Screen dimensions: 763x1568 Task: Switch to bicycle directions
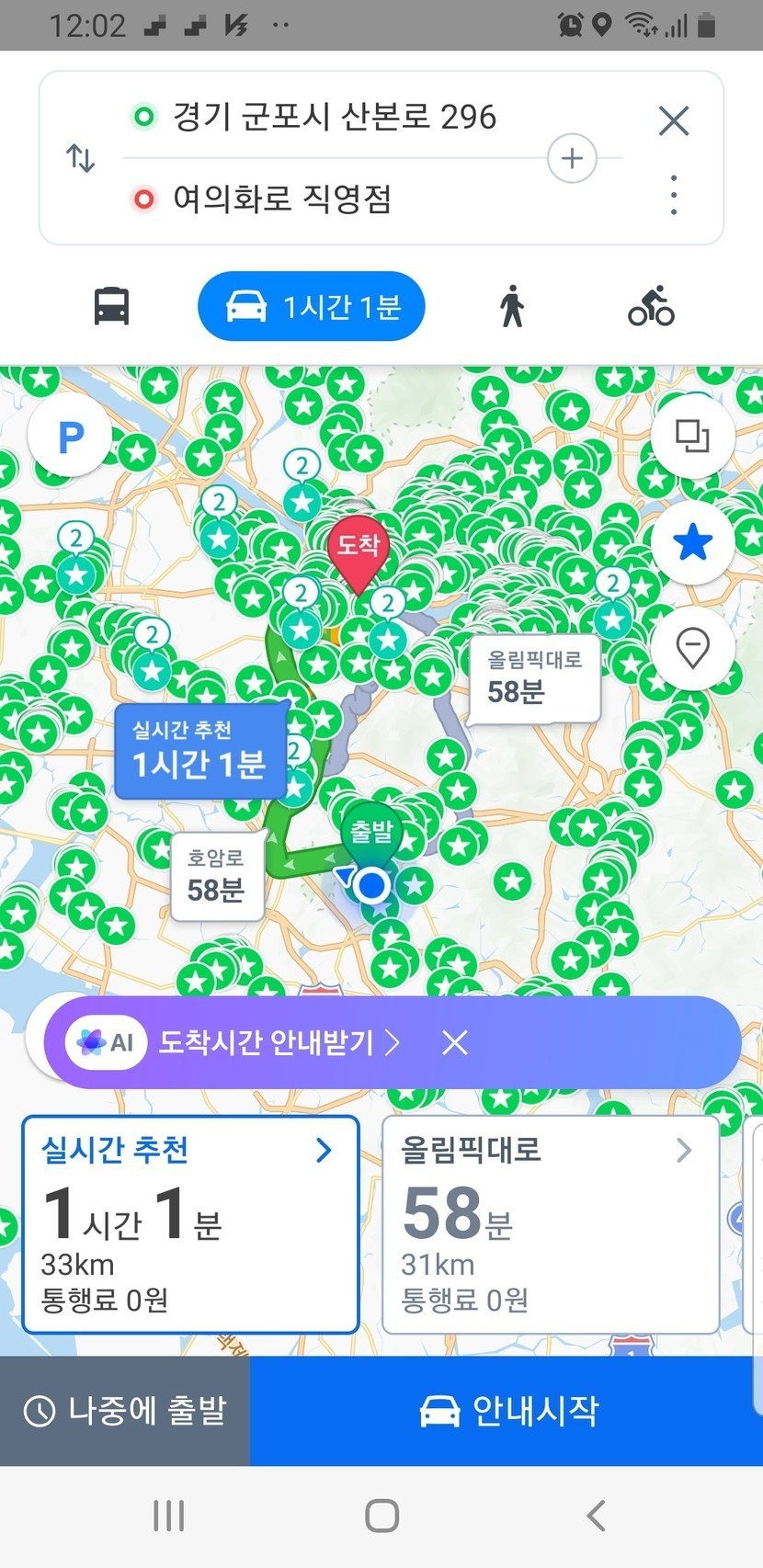click(x=651, y=306)
